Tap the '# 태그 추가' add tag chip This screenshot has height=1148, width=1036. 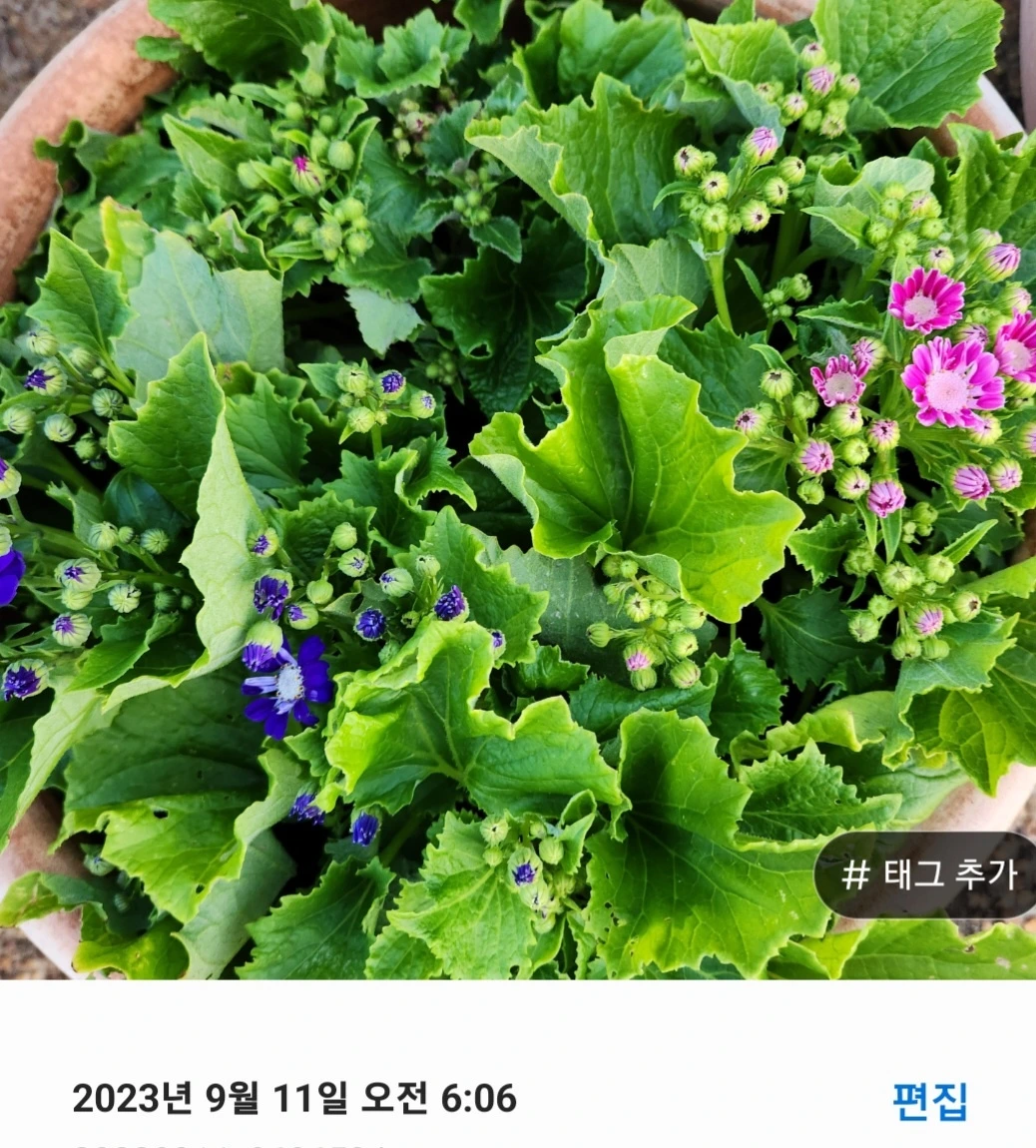click(926, 874)
